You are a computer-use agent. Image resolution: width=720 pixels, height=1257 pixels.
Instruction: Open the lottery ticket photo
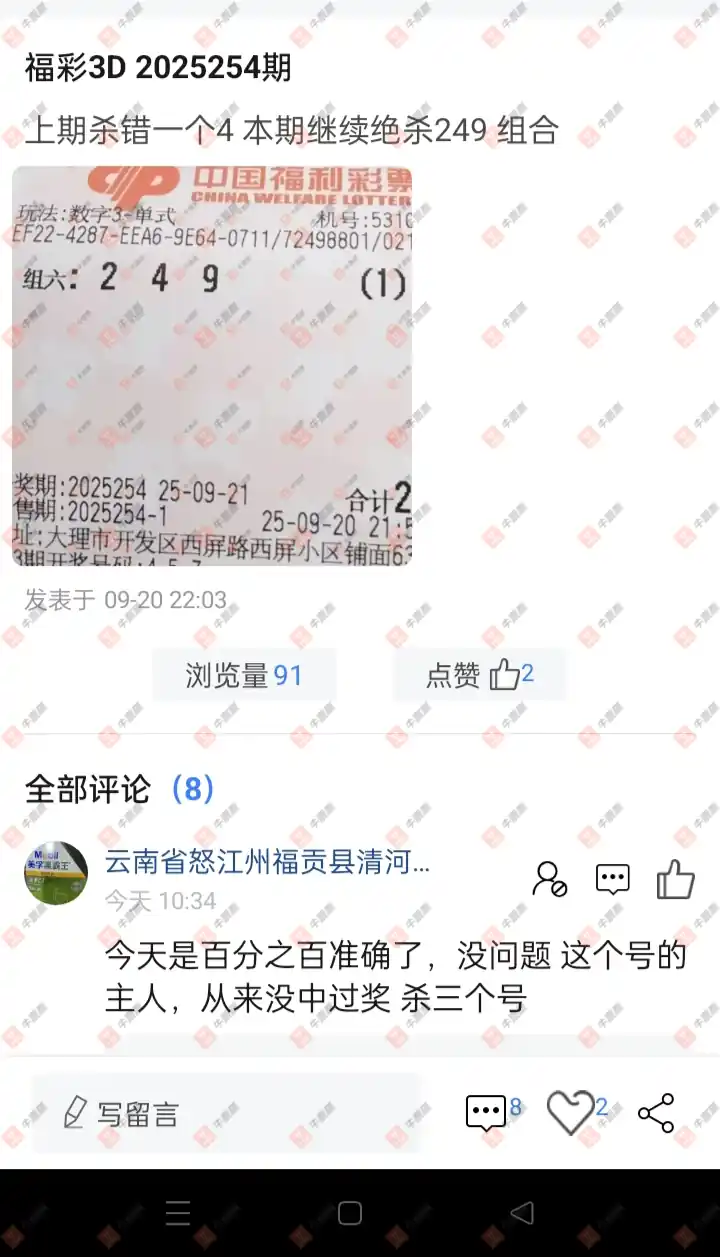(x=212, y=366)
